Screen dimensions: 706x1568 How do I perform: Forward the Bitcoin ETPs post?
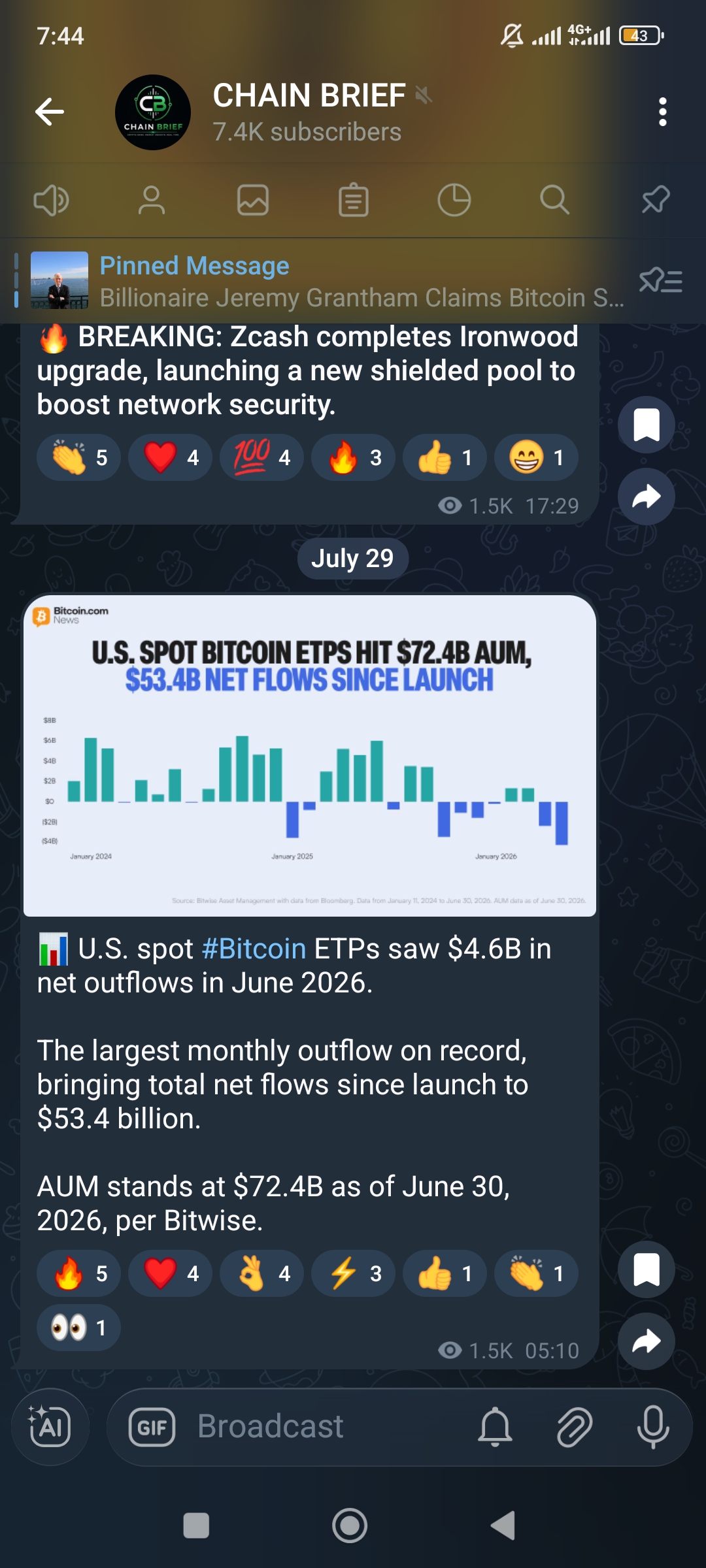(647, 1341)
